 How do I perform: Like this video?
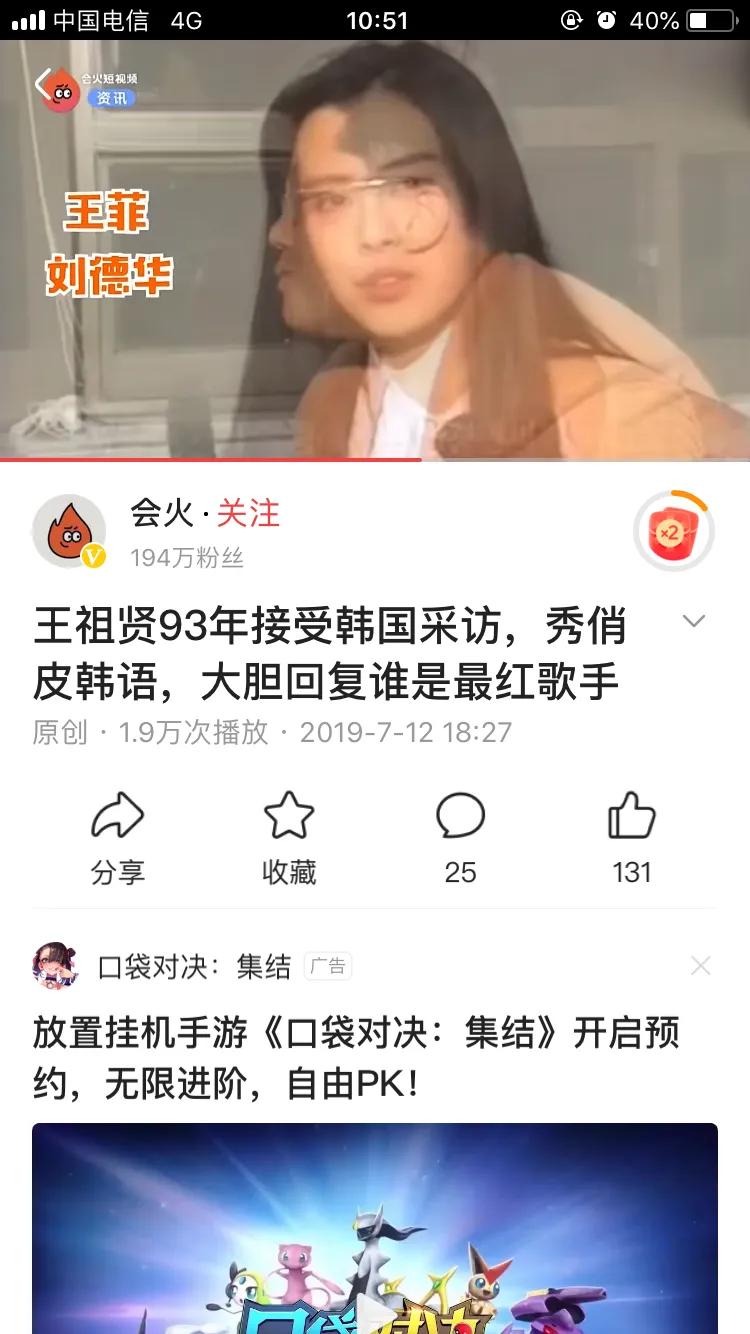click(632, 838)
